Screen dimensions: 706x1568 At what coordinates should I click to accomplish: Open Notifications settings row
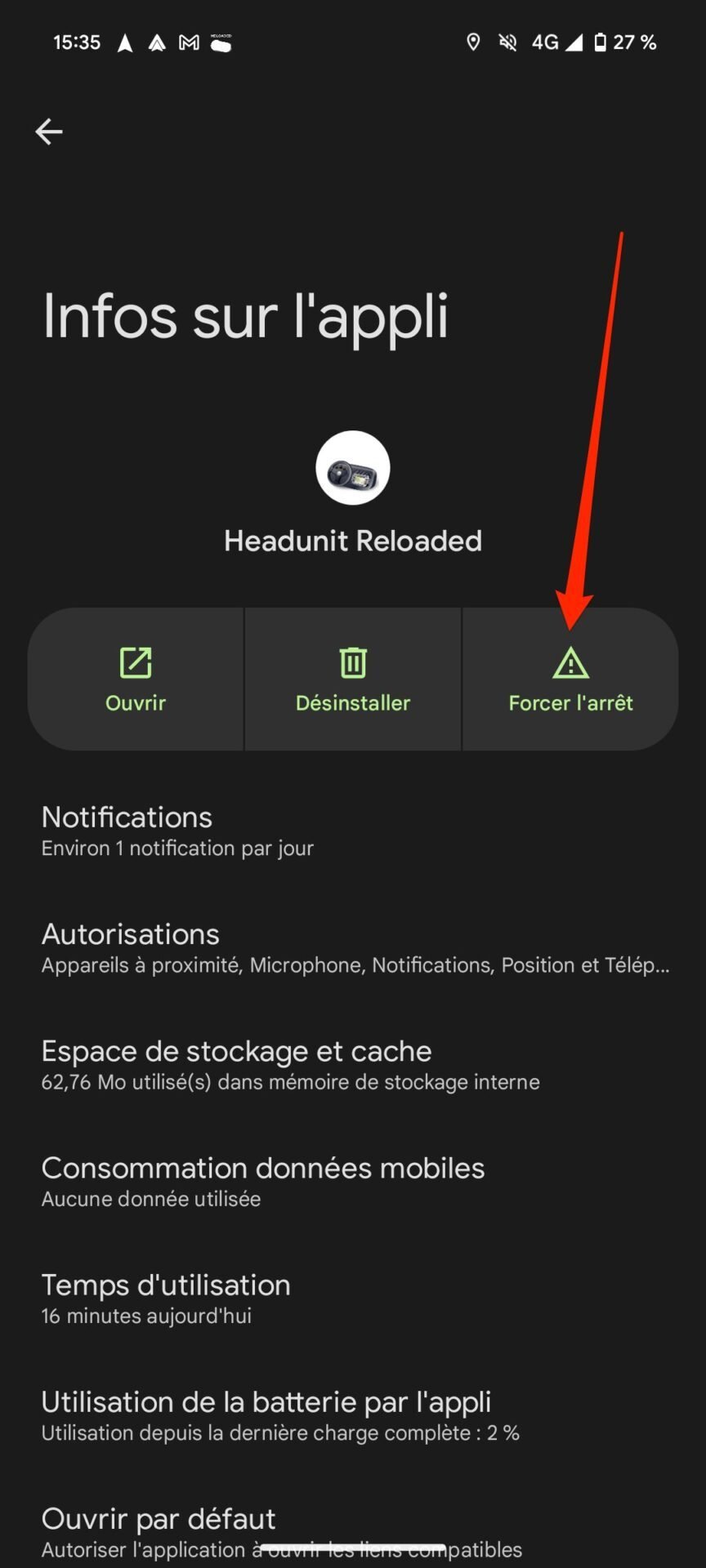click(x=353, y=831)
